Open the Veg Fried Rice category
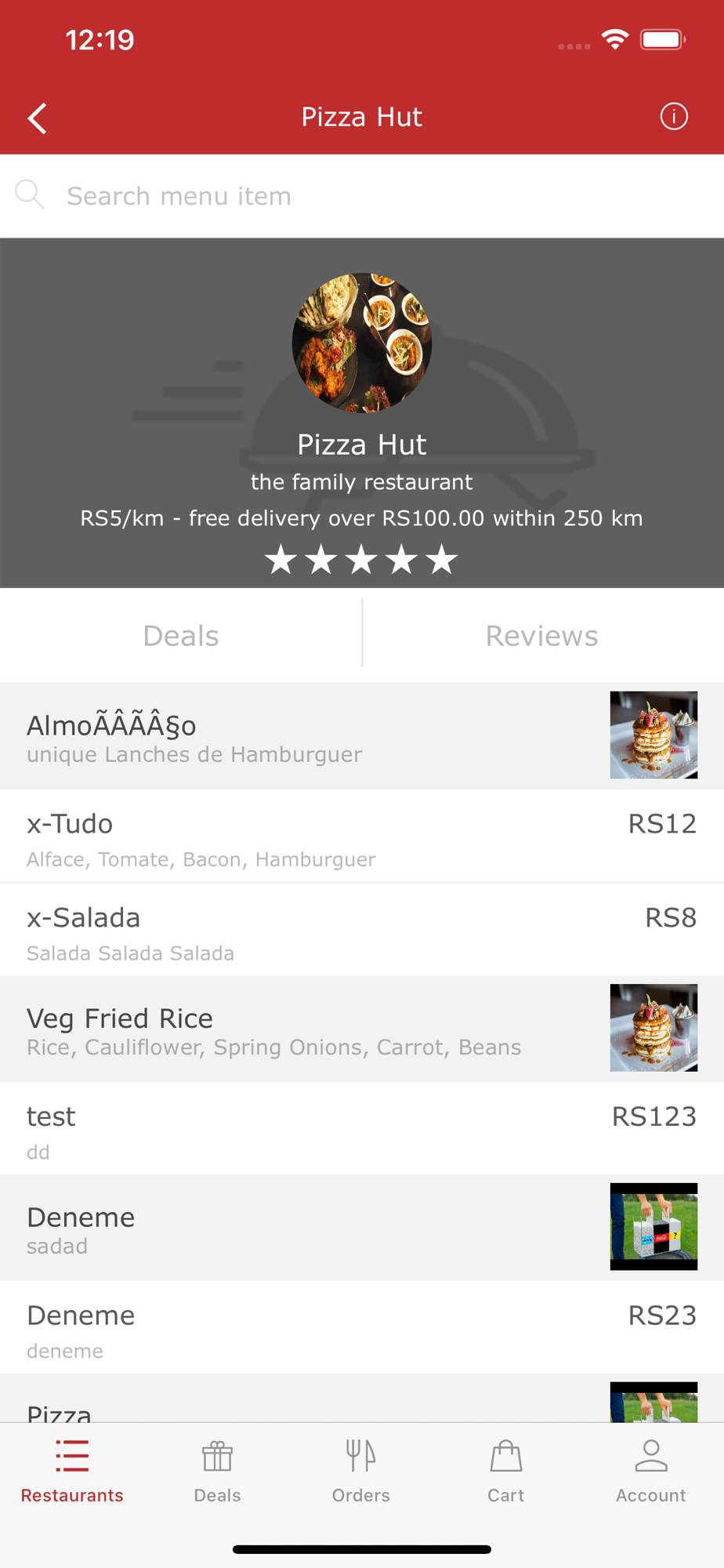Image resolution: width=724 pixels, height=1568 pixels. click(362, 1029)
